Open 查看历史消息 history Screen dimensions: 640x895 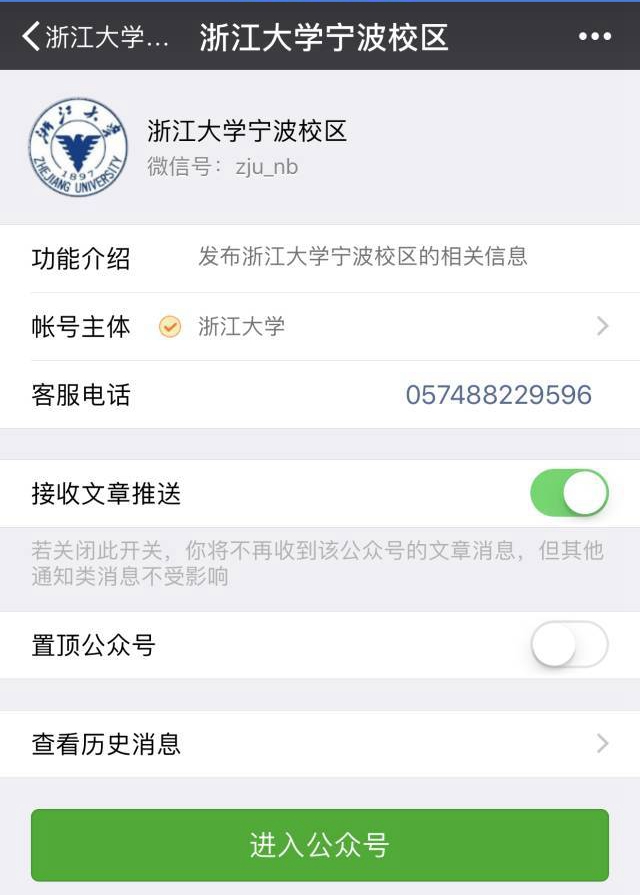[320, 744]
